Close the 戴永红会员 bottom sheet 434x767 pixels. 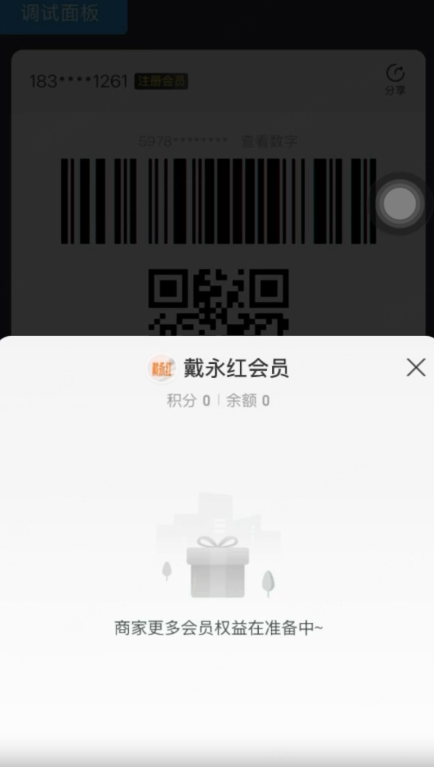click(x=416, y=367)
